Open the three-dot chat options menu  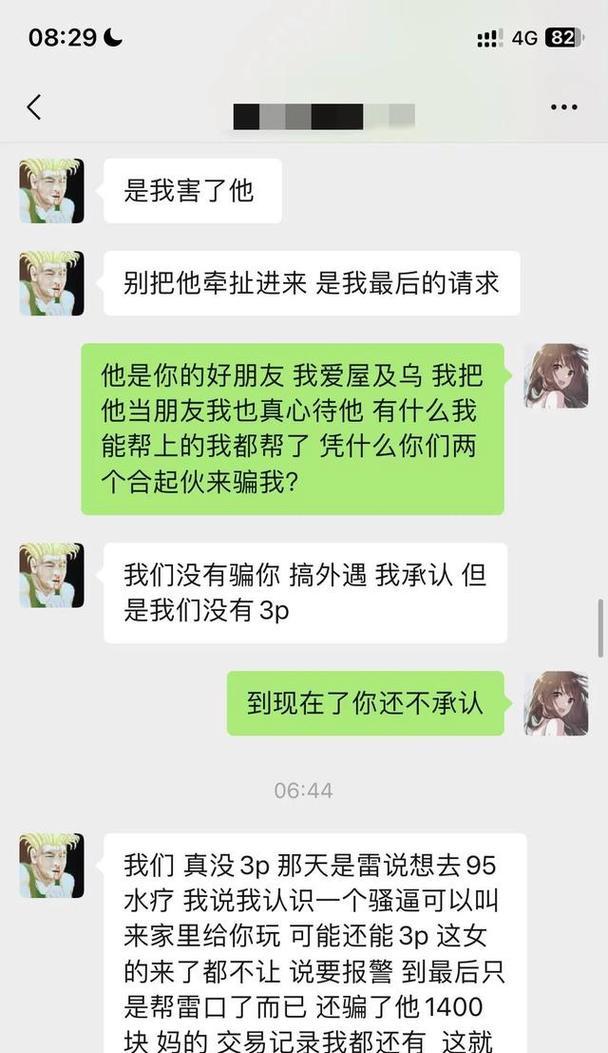tap(564, 108)
